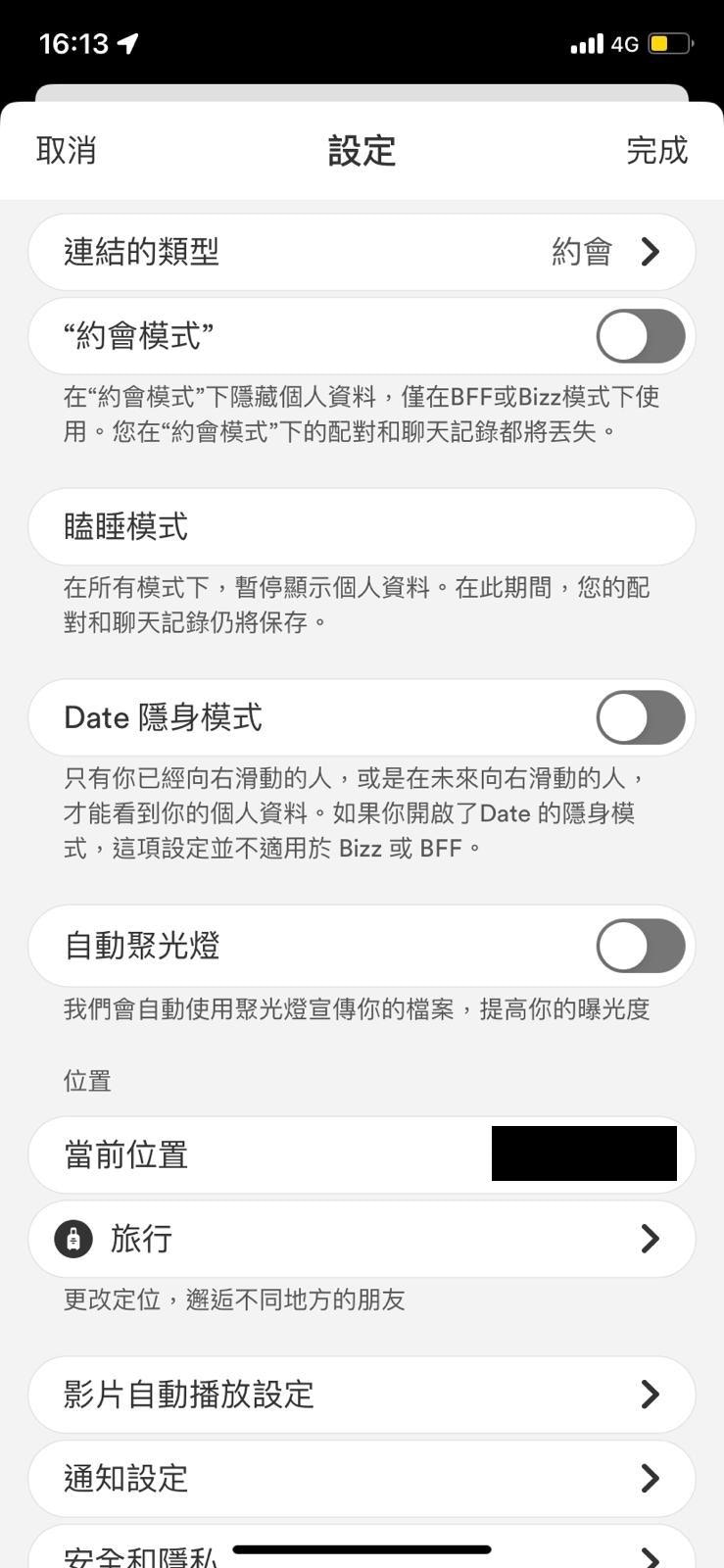
Task: Tap the 4G network indicator
Action: (x=623, y=43)
